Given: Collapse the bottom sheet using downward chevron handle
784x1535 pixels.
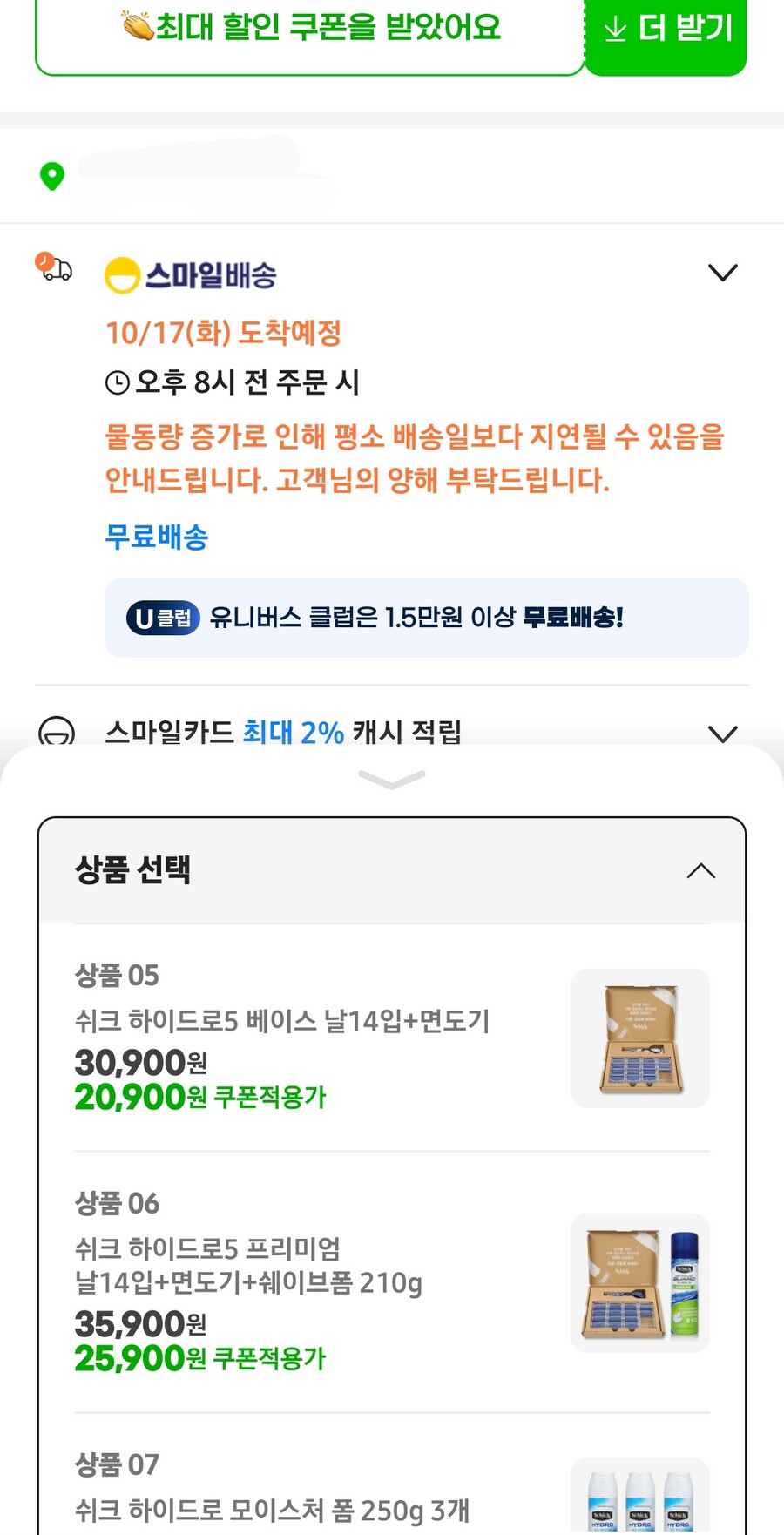Looking at the screenshot, I should pyautogui.click(x=391, y=780).
